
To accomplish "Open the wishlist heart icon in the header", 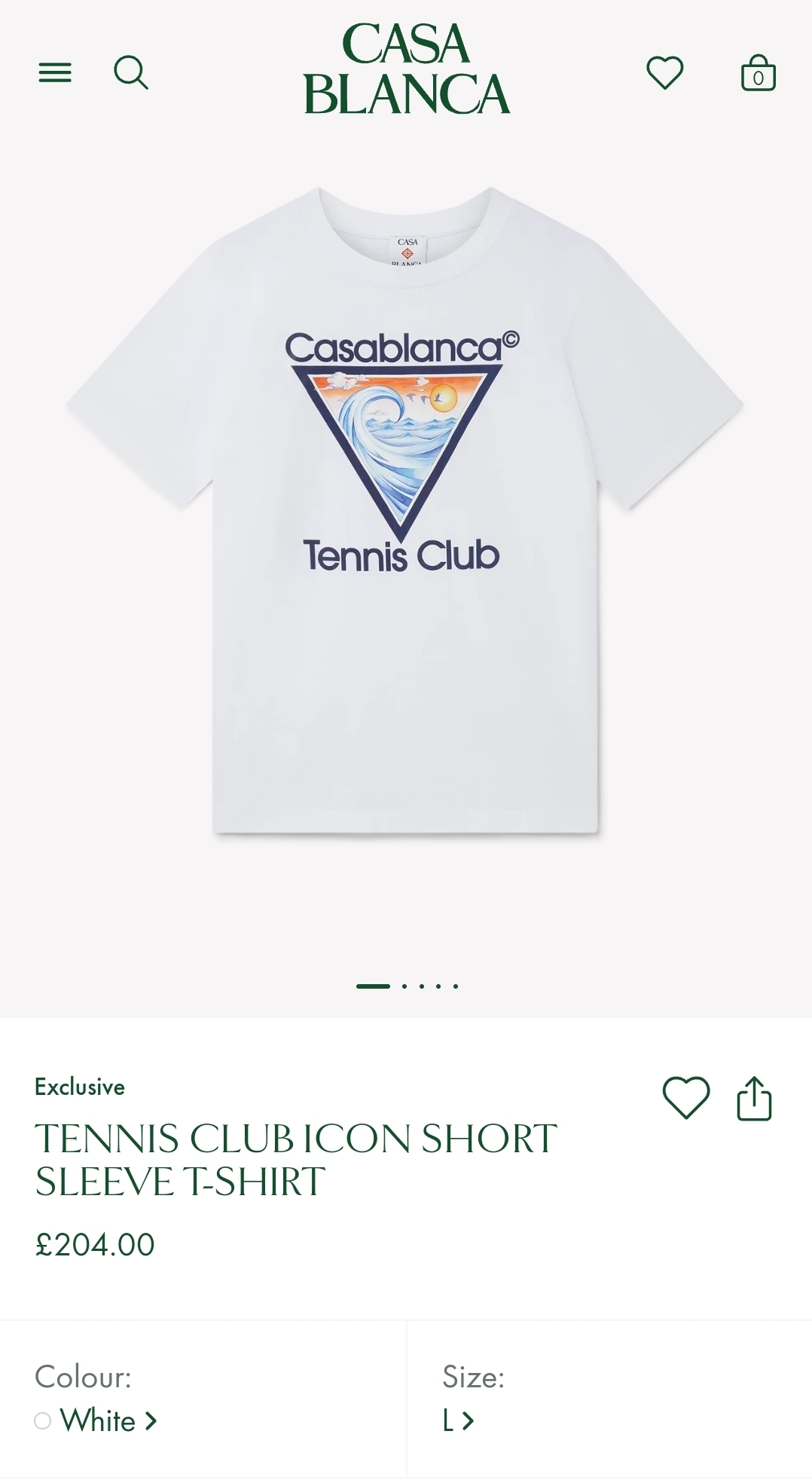I will [664, 72].
